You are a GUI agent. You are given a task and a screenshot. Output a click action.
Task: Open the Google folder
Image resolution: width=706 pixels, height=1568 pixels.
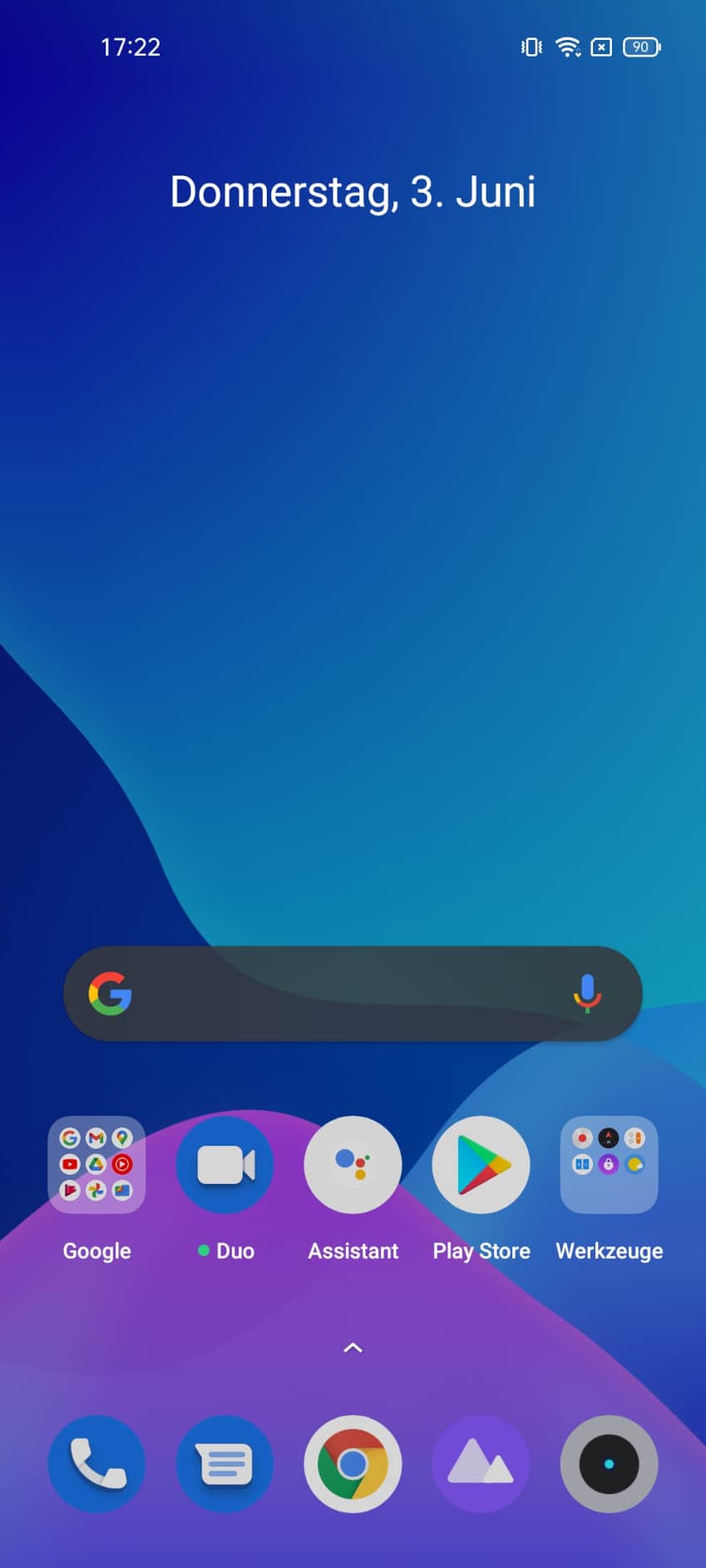pyautogui.click(x=96, y=1165)
